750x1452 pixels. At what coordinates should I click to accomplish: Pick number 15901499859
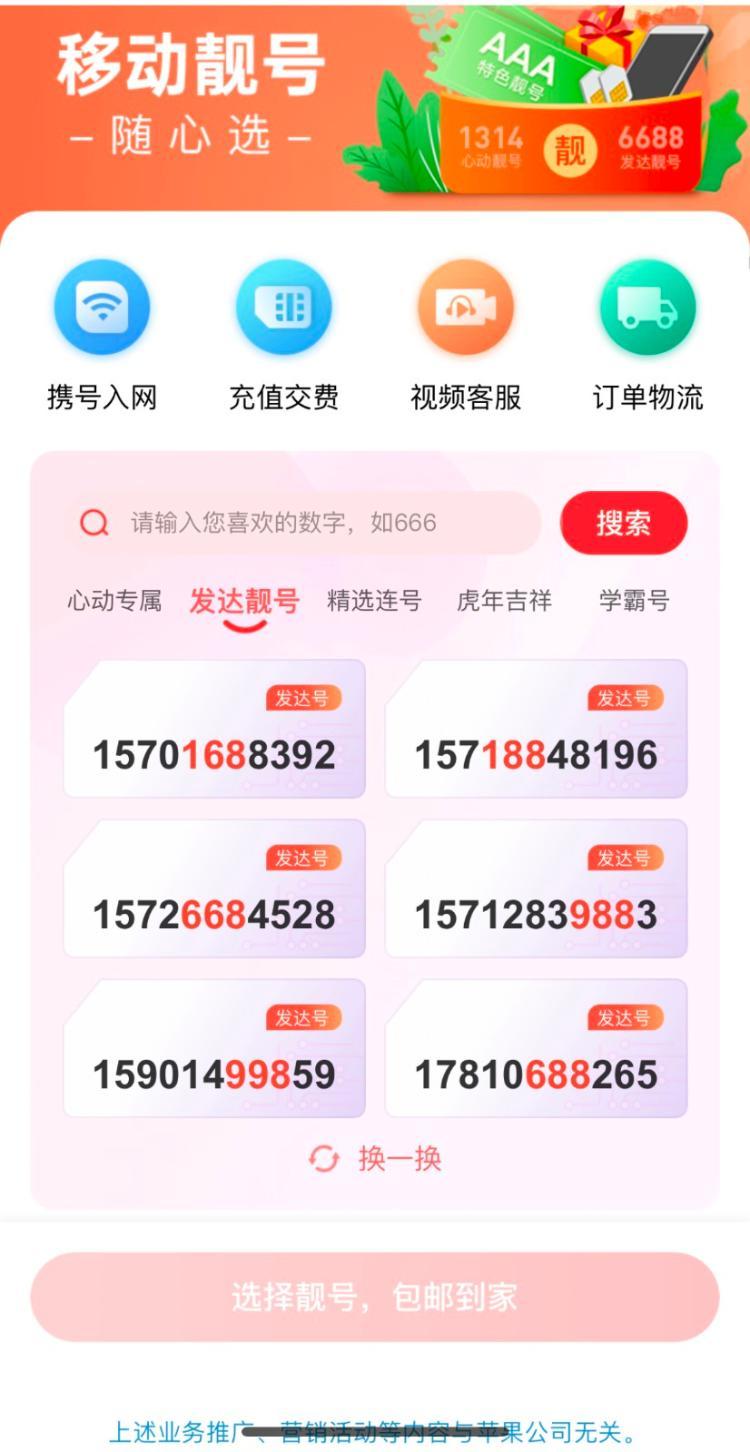214,1048
